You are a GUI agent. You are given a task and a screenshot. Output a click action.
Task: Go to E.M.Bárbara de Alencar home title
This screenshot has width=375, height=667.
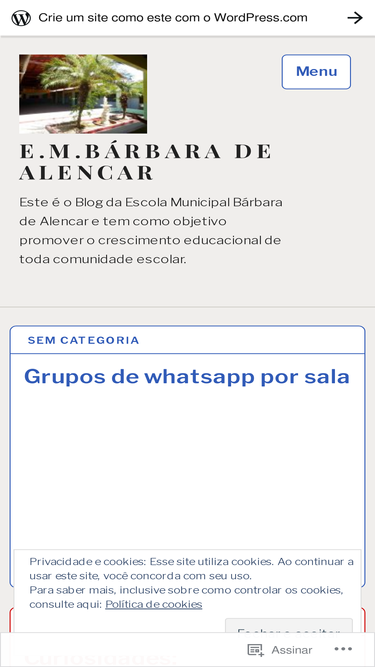pos(146,162)
